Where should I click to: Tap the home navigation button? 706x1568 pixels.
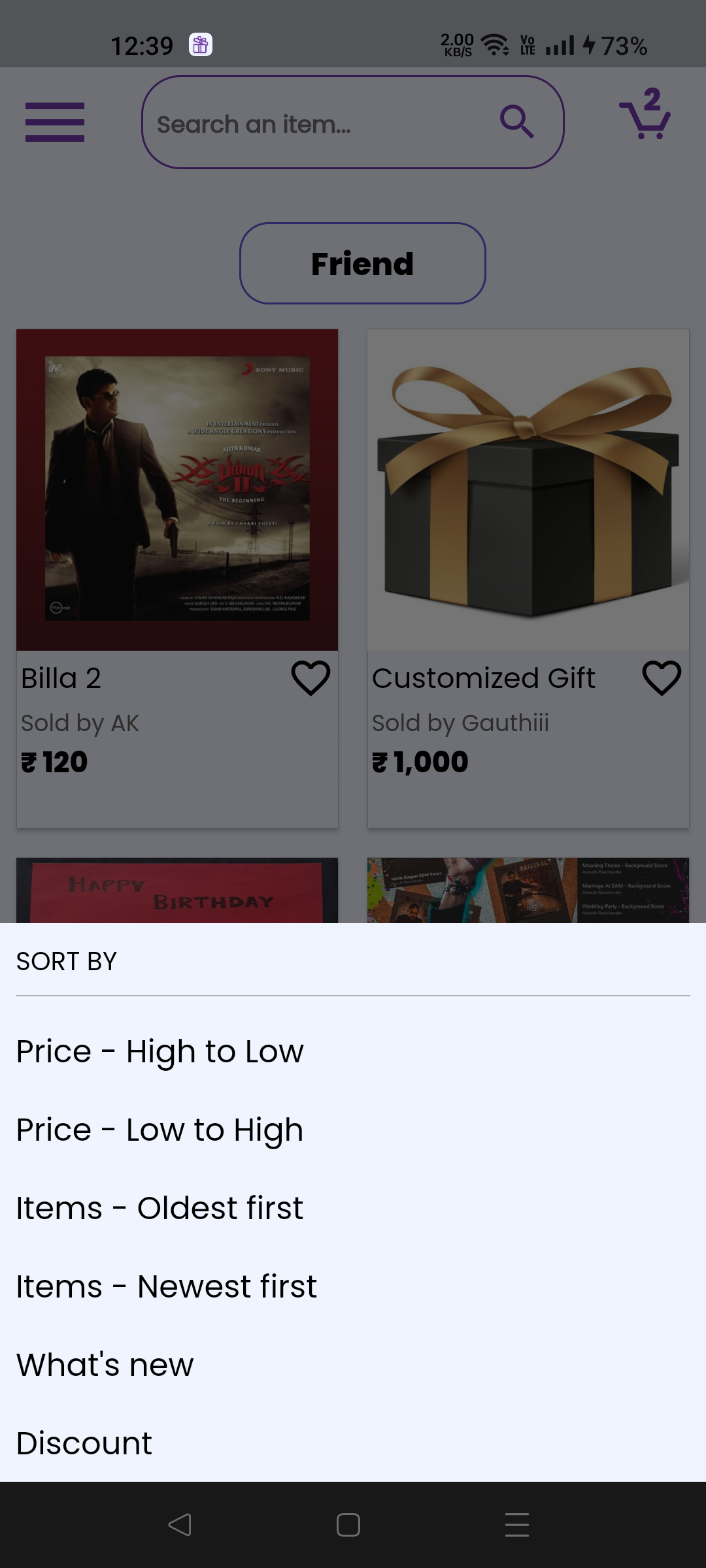(x=348, y=1524)
